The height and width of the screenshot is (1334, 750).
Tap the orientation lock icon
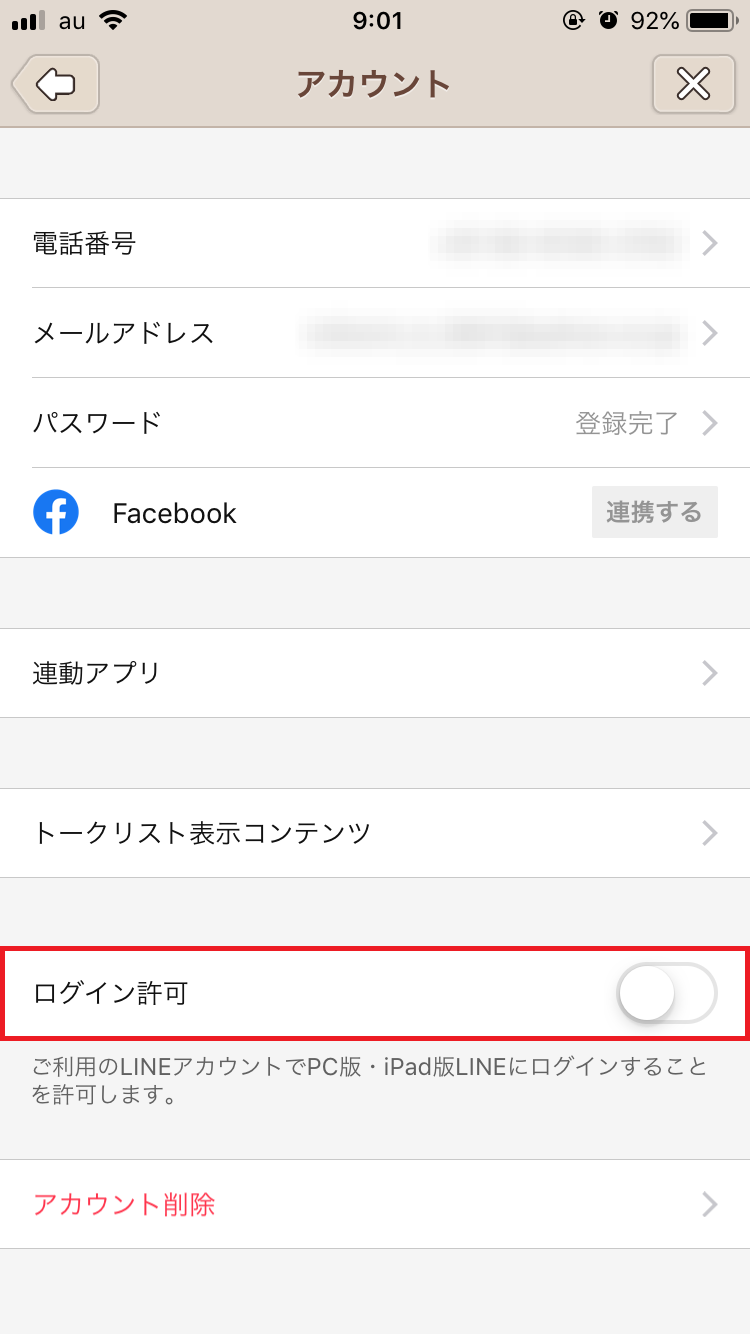click(x=575, y=20)
